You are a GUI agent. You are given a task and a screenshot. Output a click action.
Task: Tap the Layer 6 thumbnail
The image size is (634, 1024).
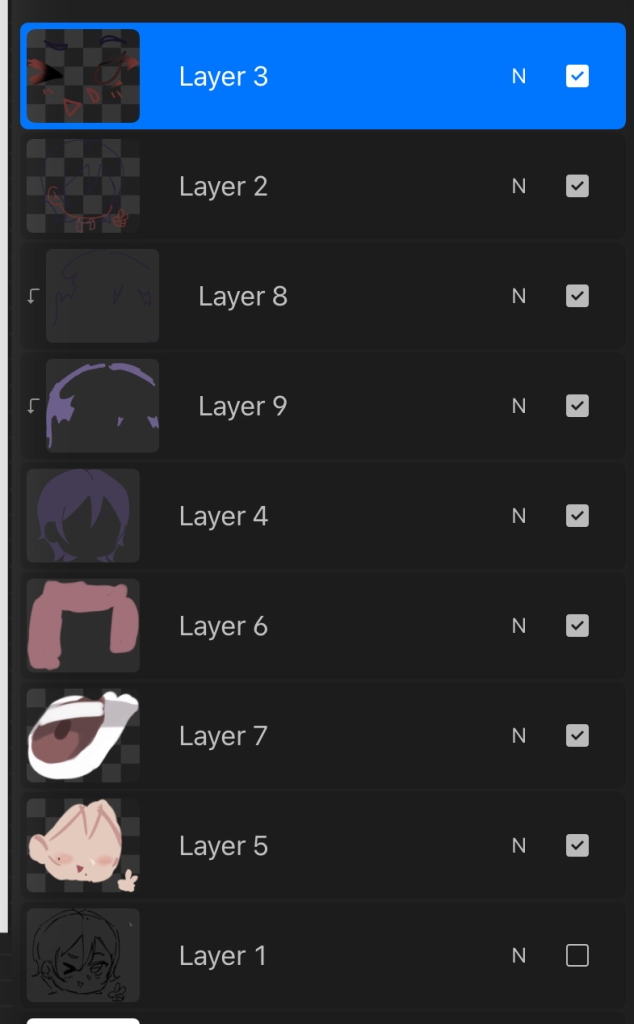click(83, 626)
